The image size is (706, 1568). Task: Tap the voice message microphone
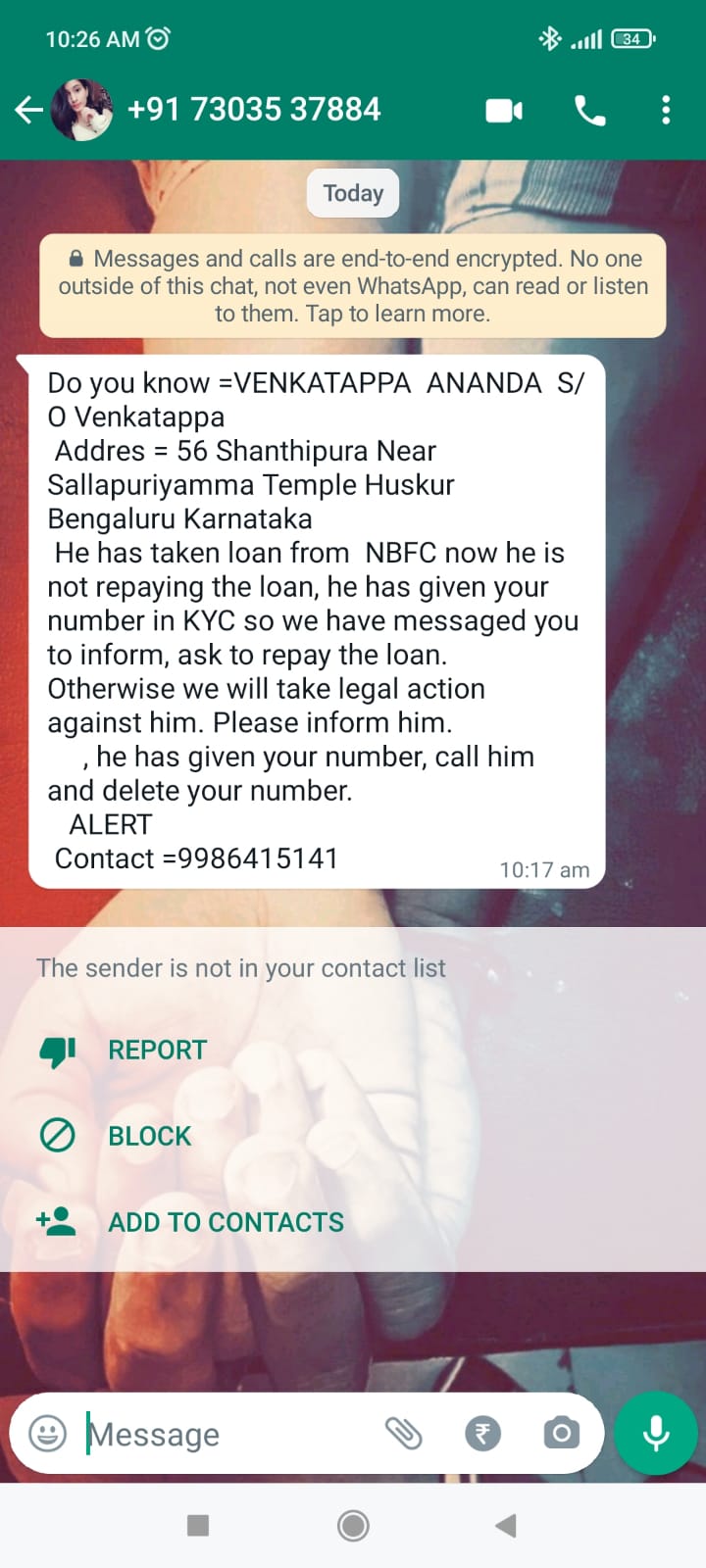(x=656, y=1433)
